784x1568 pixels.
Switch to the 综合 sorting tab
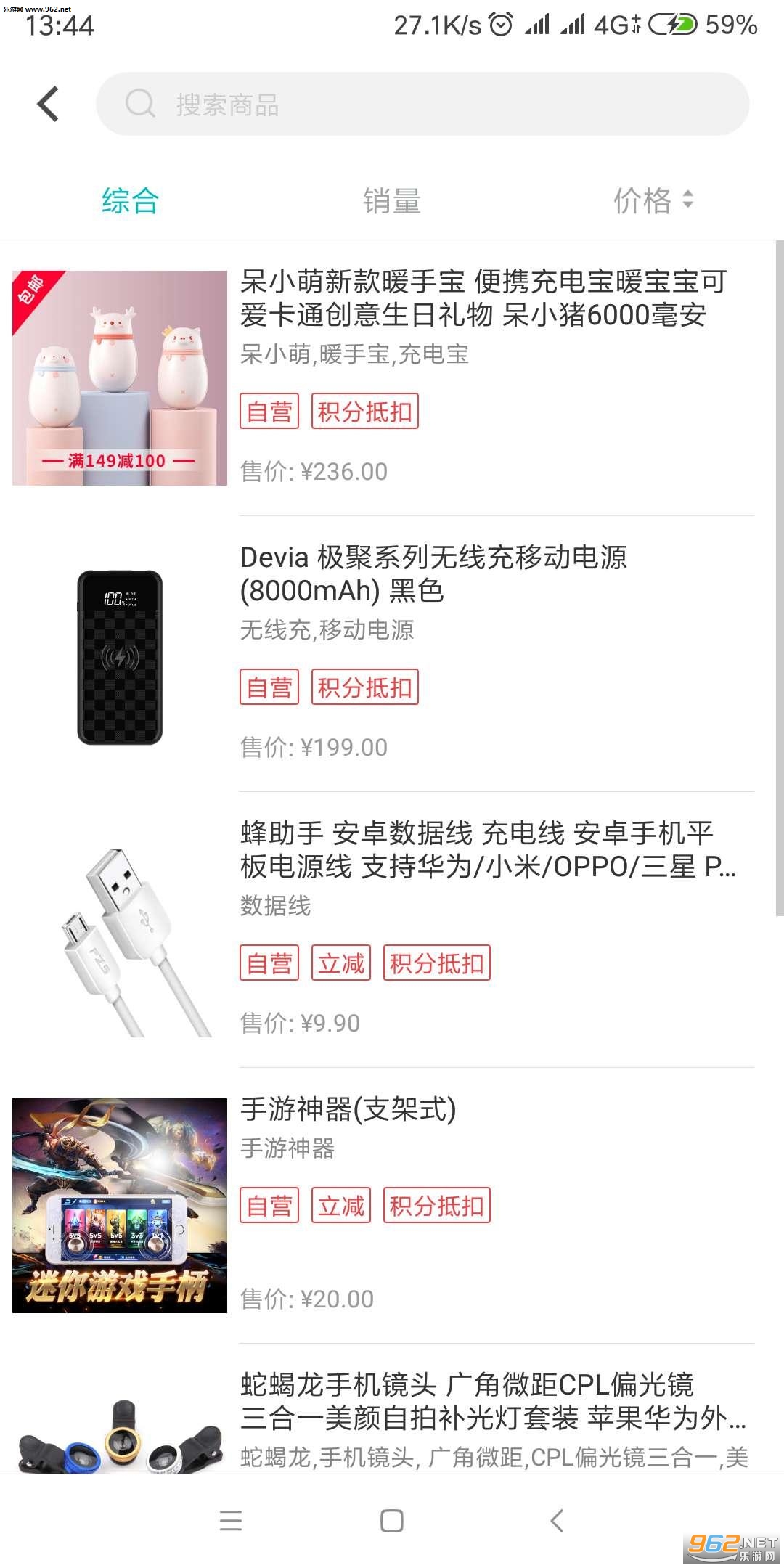130,201
